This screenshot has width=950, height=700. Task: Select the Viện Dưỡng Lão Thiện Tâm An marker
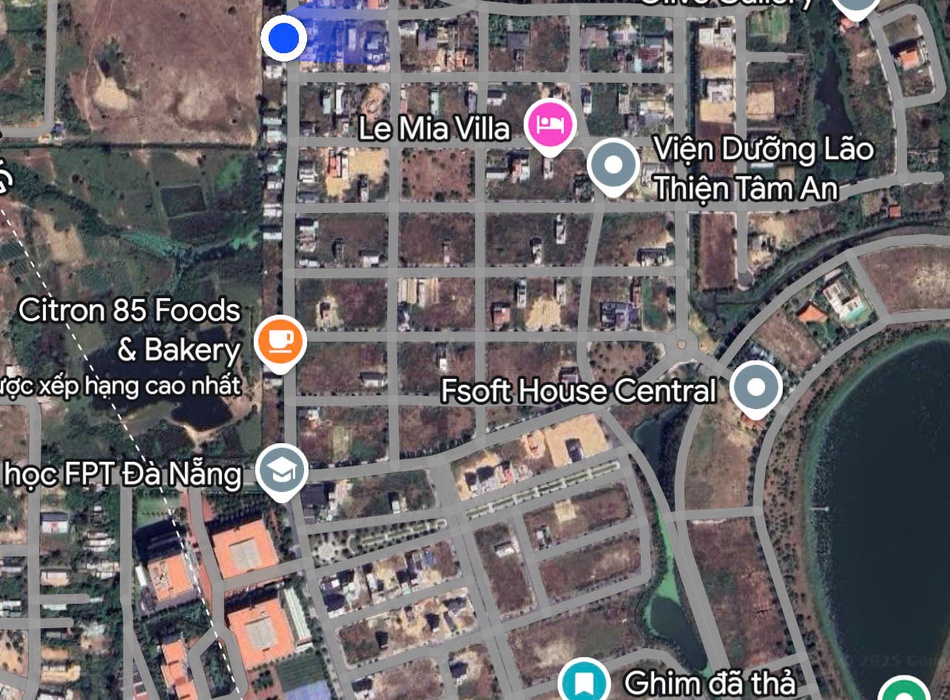point(613,164)
